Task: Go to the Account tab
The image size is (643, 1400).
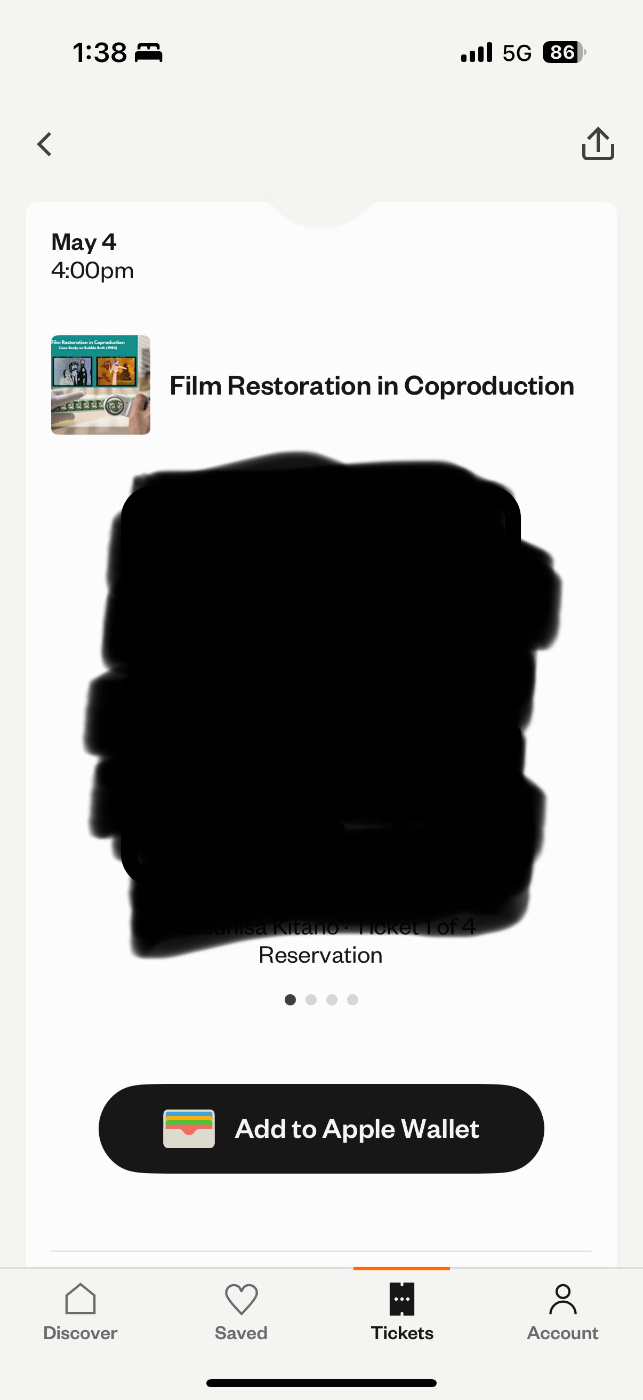Action: [x=562, y=1312]
